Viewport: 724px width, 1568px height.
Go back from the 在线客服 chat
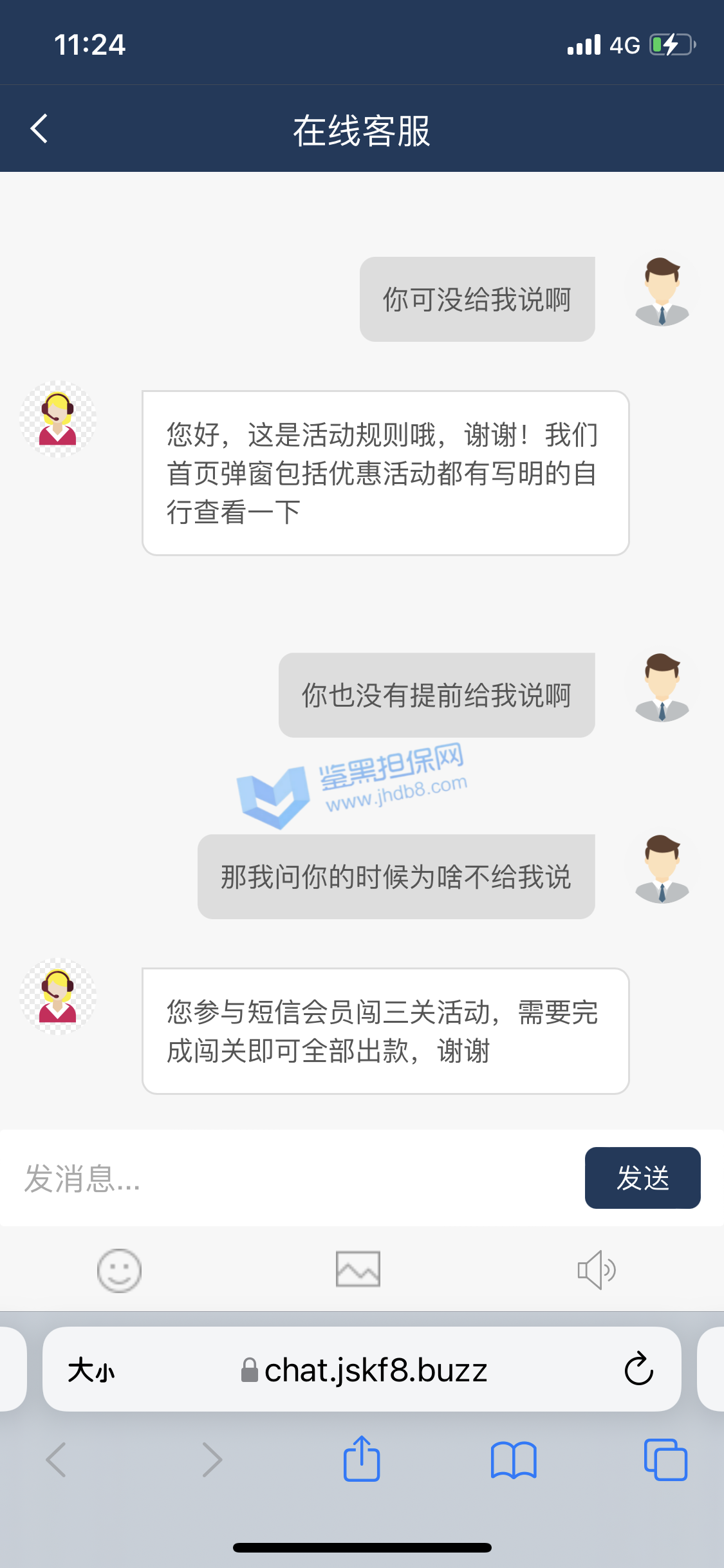point(40,129)
